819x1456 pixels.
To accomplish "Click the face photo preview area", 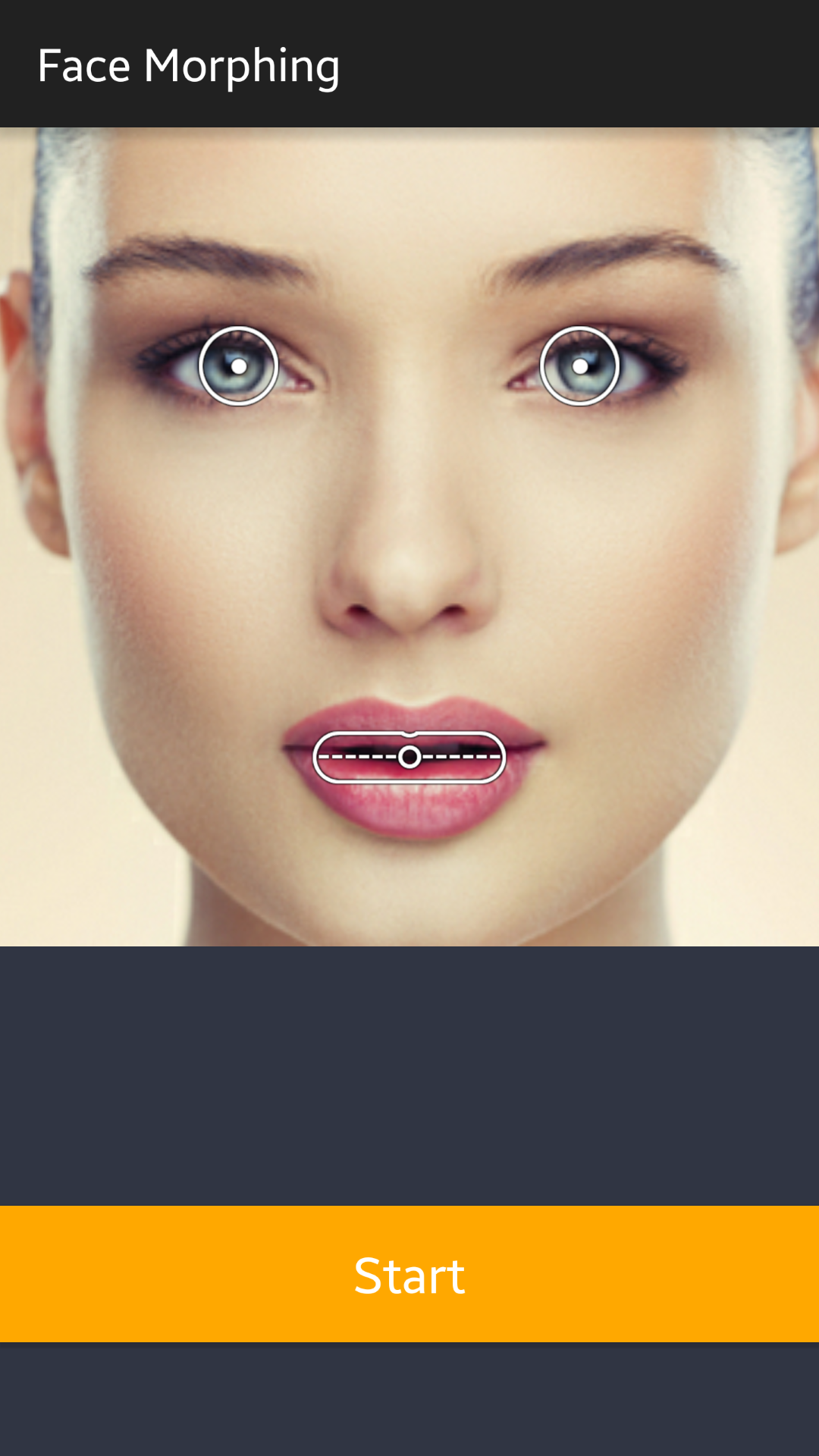I will [409, 531].
